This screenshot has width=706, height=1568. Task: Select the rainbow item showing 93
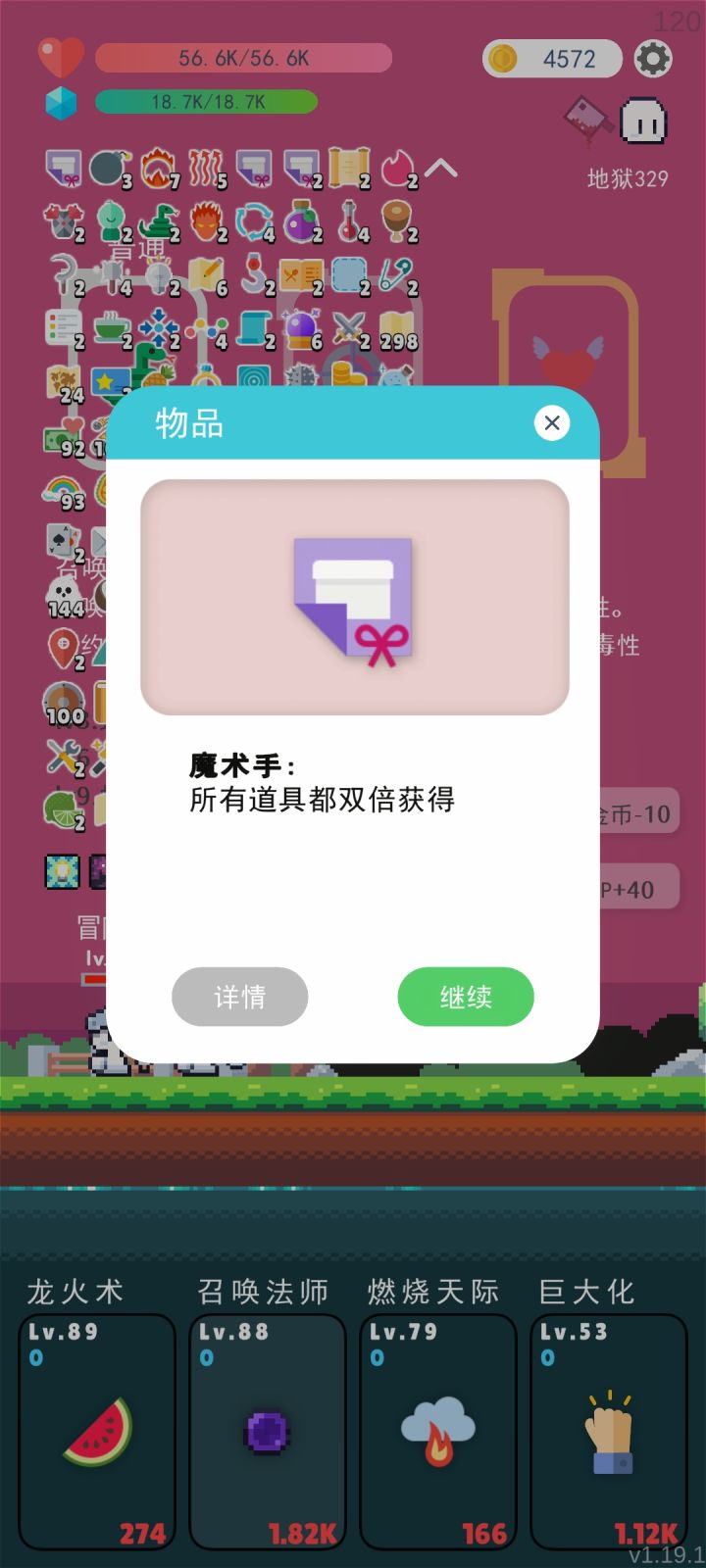pyautogui.click(x=61, y=488)
